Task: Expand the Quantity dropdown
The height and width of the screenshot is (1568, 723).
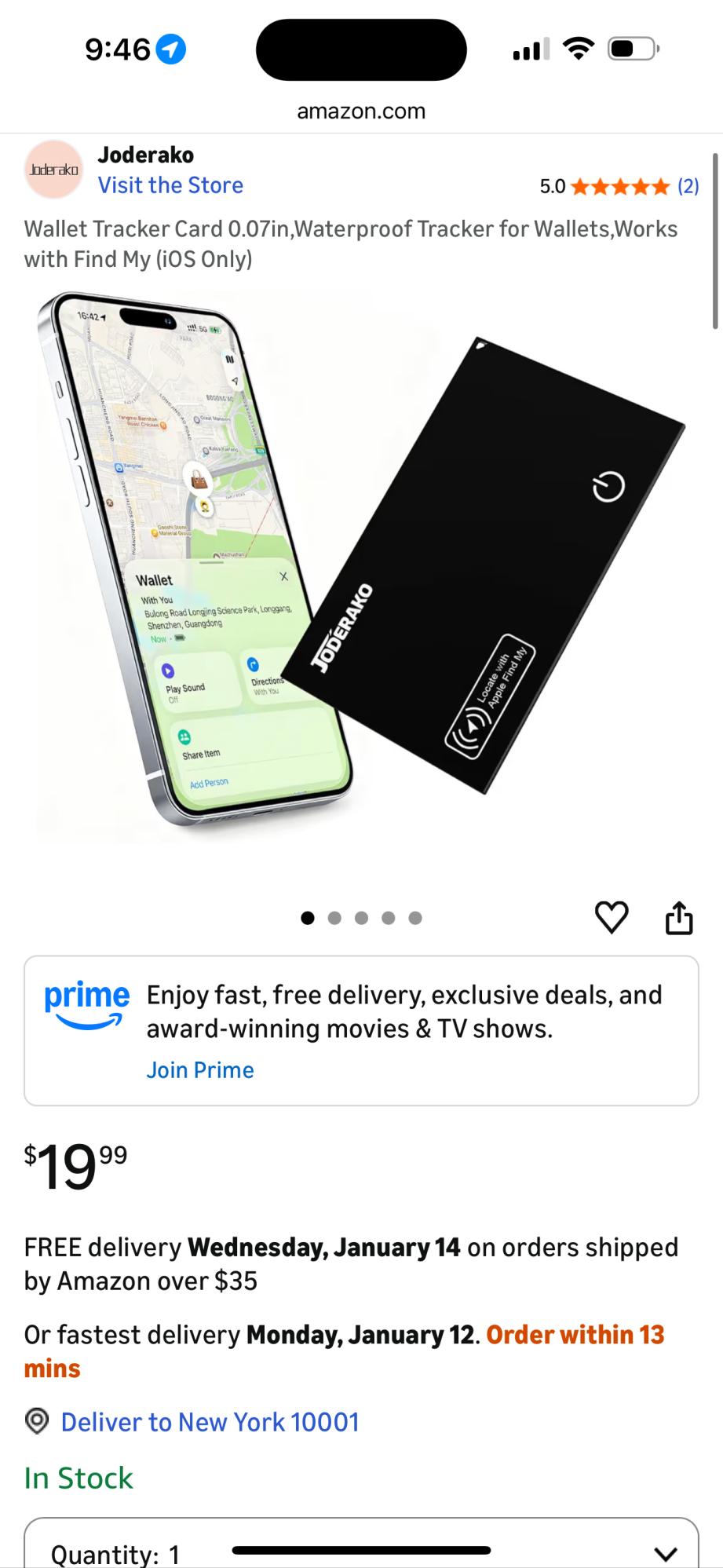Action: pyautogui.click(x=361, y=1551)
